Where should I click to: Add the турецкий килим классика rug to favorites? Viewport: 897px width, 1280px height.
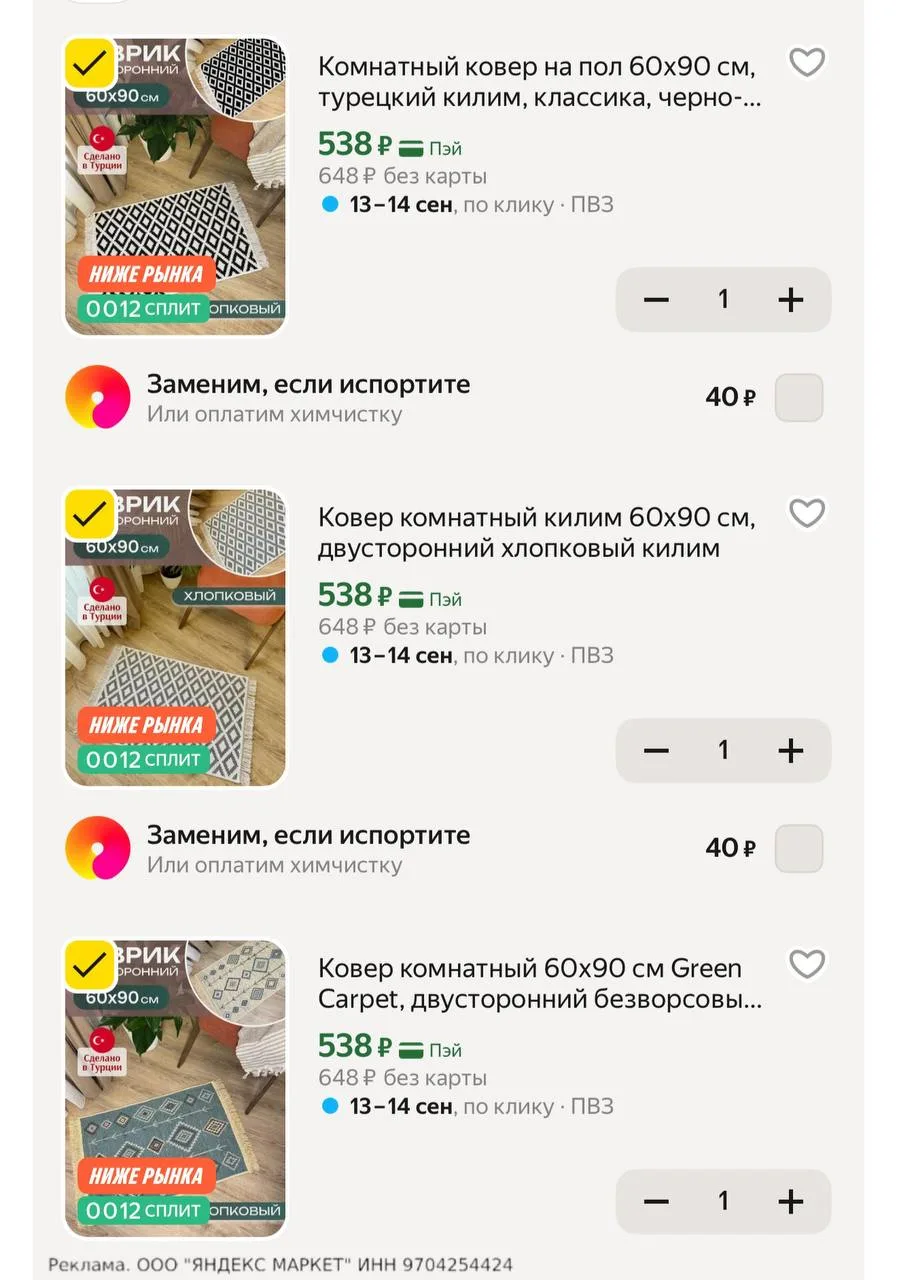pos(807,63)
